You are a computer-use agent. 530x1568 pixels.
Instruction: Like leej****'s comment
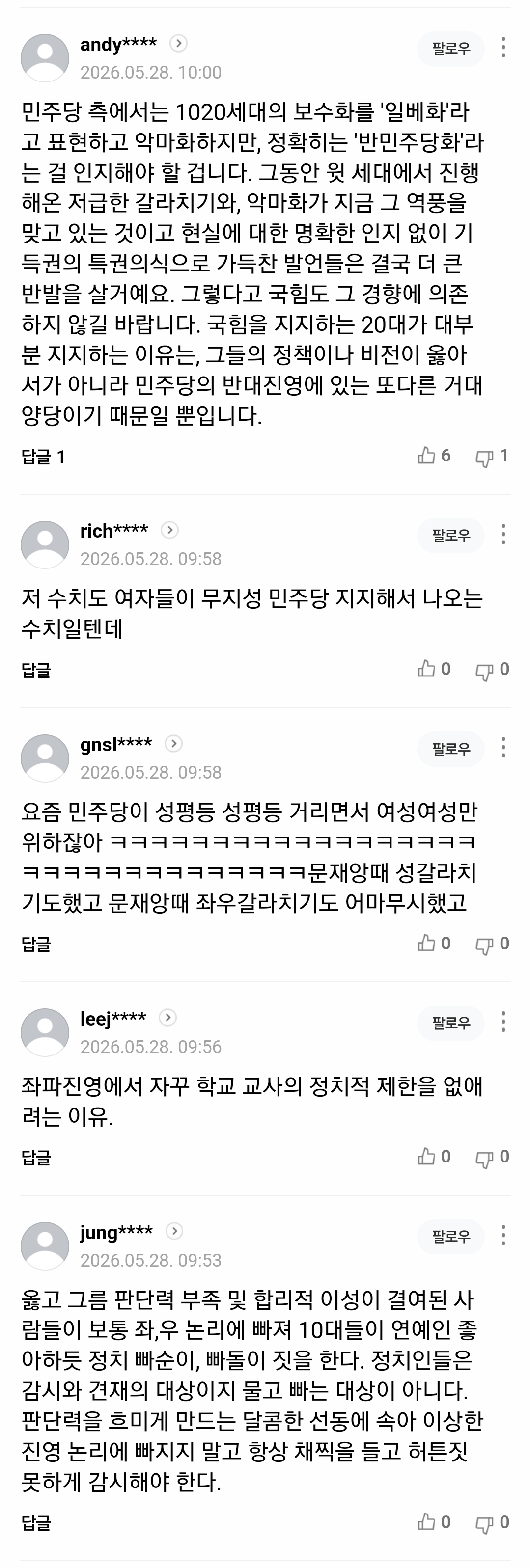(x=434, y=1156)
